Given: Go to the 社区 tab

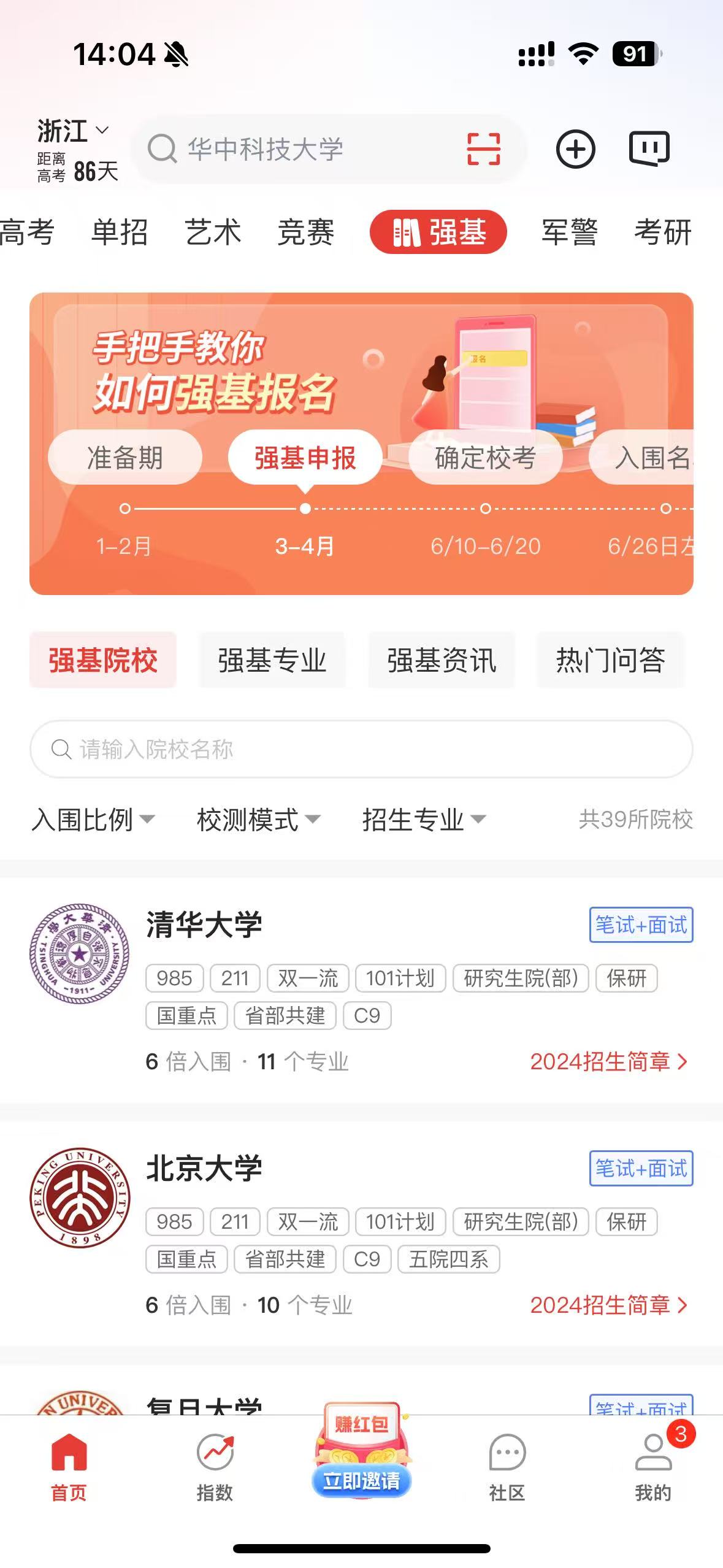Looking at the screenshot, I should (x=507, y=1466).
